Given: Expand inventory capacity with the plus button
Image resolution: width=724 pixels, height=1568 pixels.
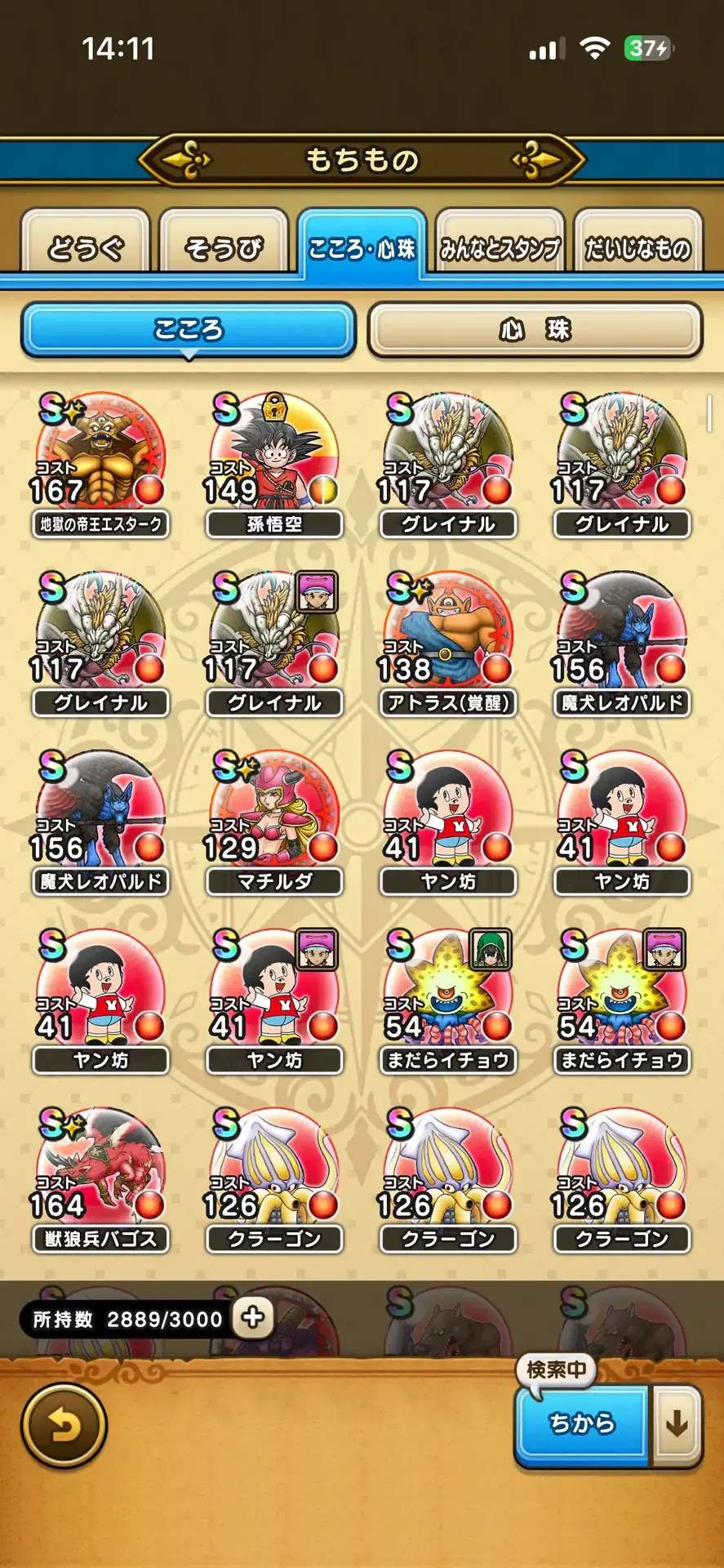Looking at the screenshot, I should point(253,1317).
